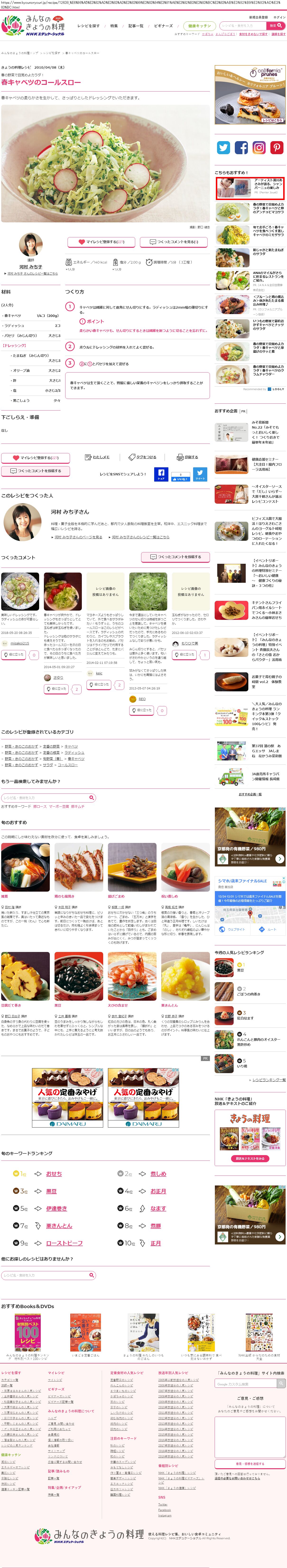Go to the ビギナーズ section
This screenshot has height=1568, width=287.
[x=163, y=26]
